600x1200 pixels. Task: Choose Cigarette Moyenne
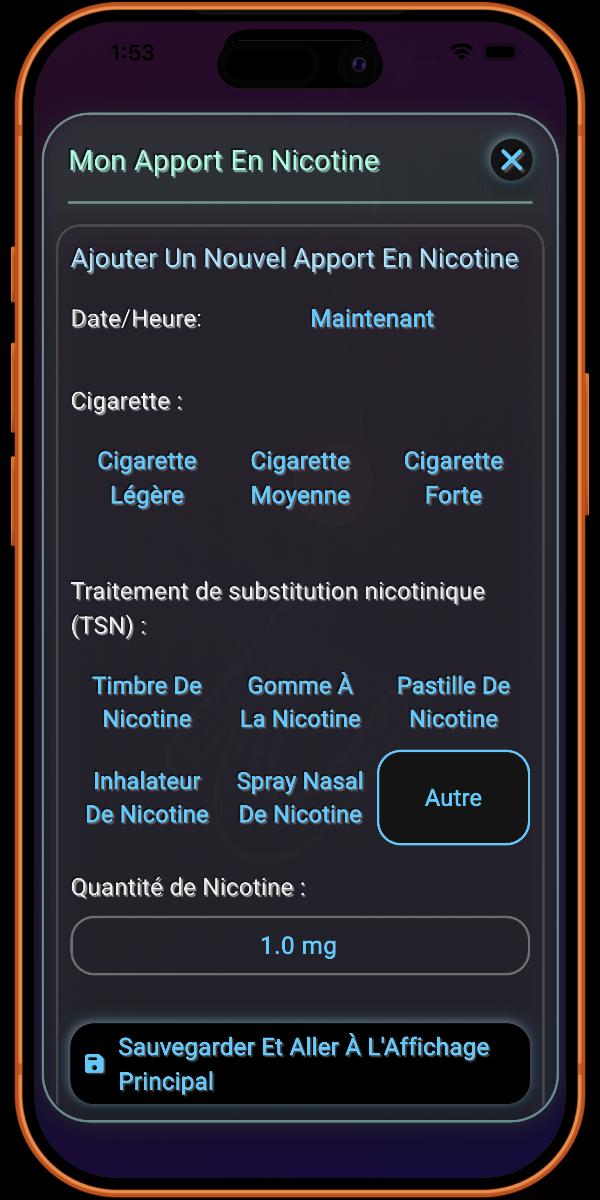click(300, 478)
